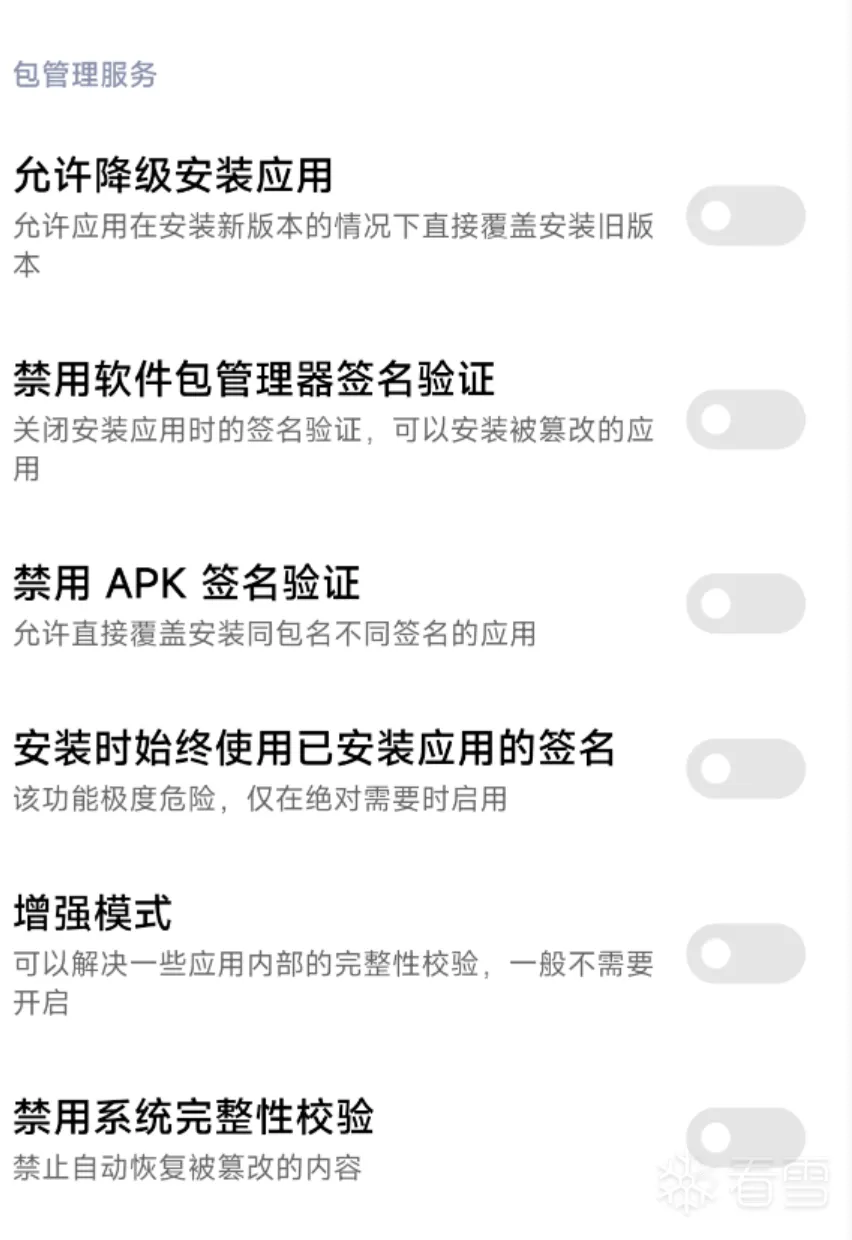Enable 增强模式 toggle
852x1240 pixels.
[x=745, y=954]
